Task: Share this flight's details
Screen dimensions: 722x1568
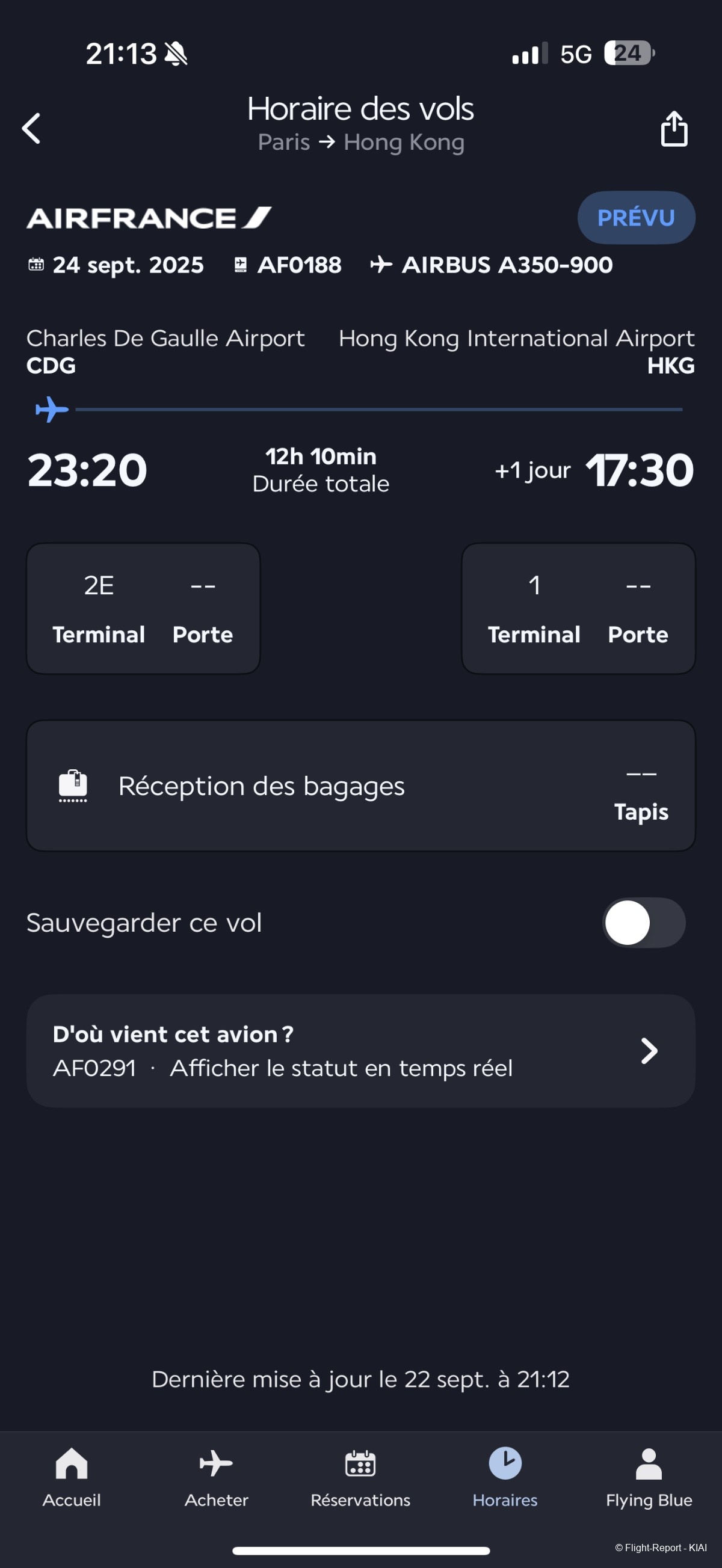Action: click(x=674, y=129)
